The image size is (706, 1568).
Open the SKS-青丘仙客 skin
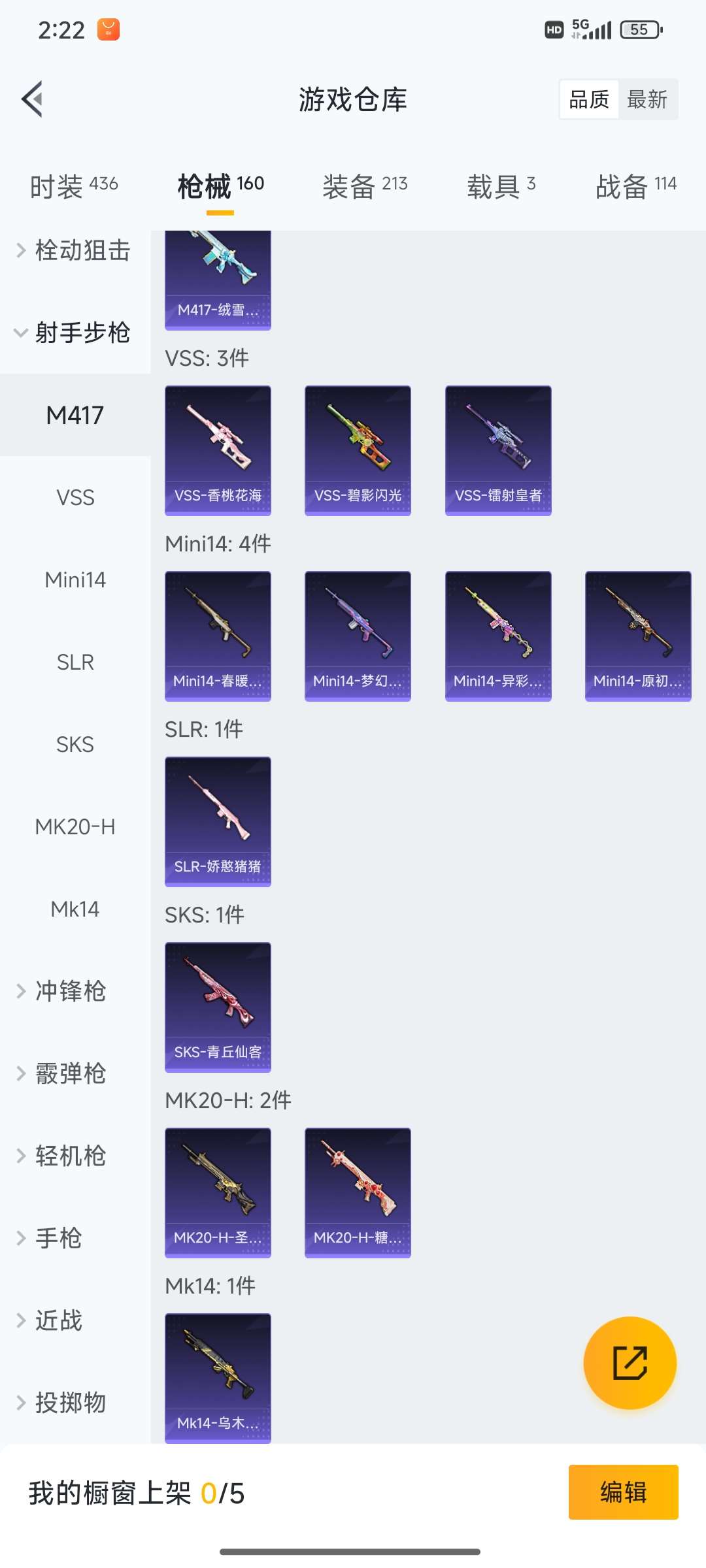[218, 1007]
